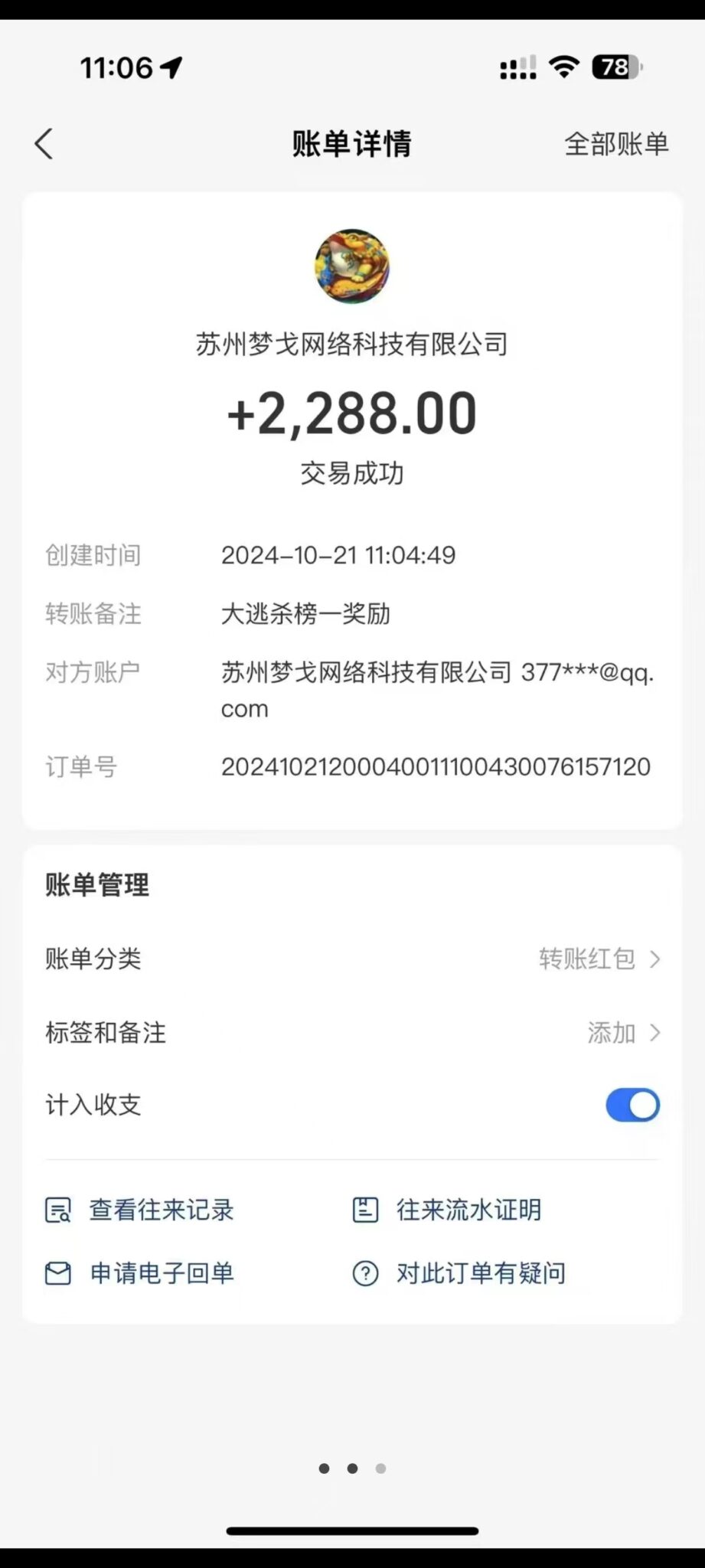This screenshot has height=1568, width=705.
Task: Click the 往来流水证明 document icon
Action: point(365,1210)
